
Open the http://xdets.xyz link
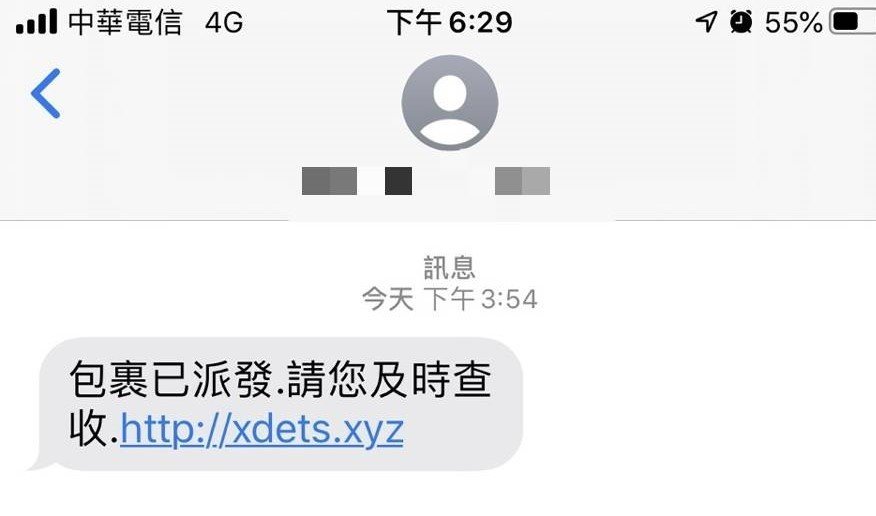click(261, 429)
